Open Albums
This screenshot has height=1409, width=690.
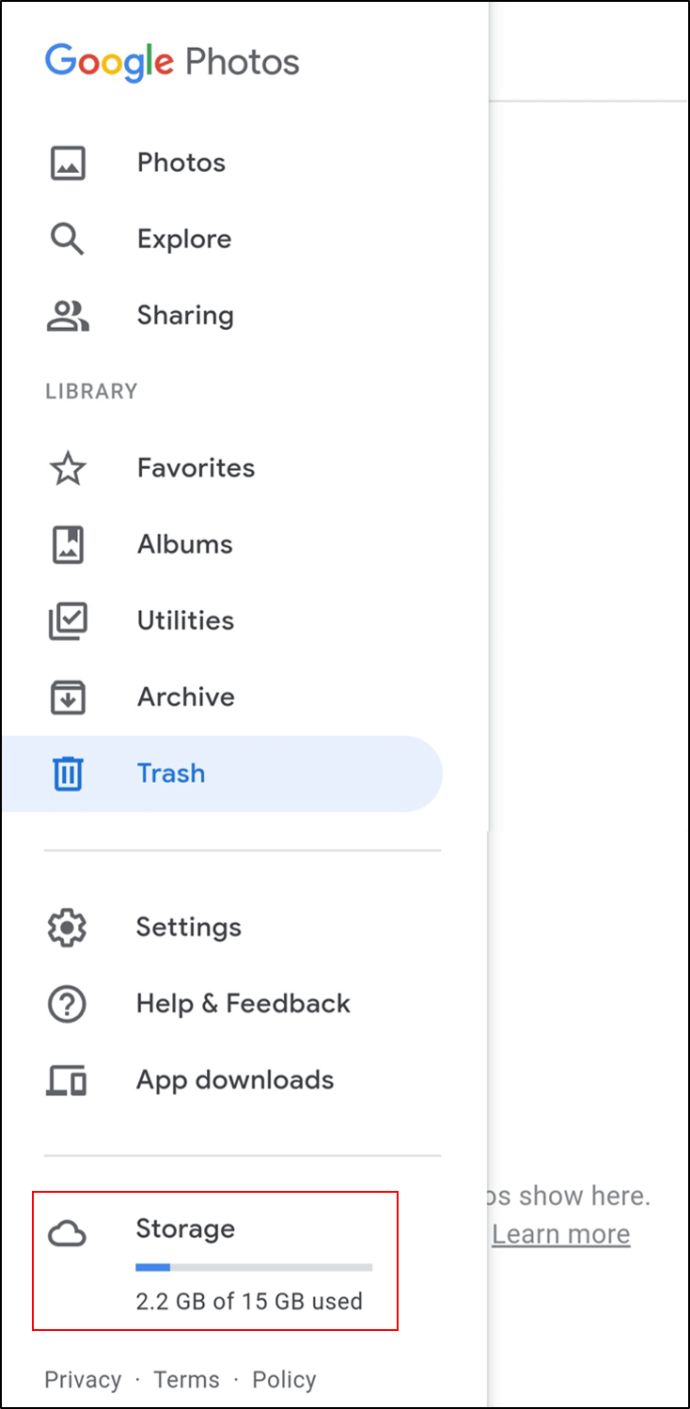[222, 545]
